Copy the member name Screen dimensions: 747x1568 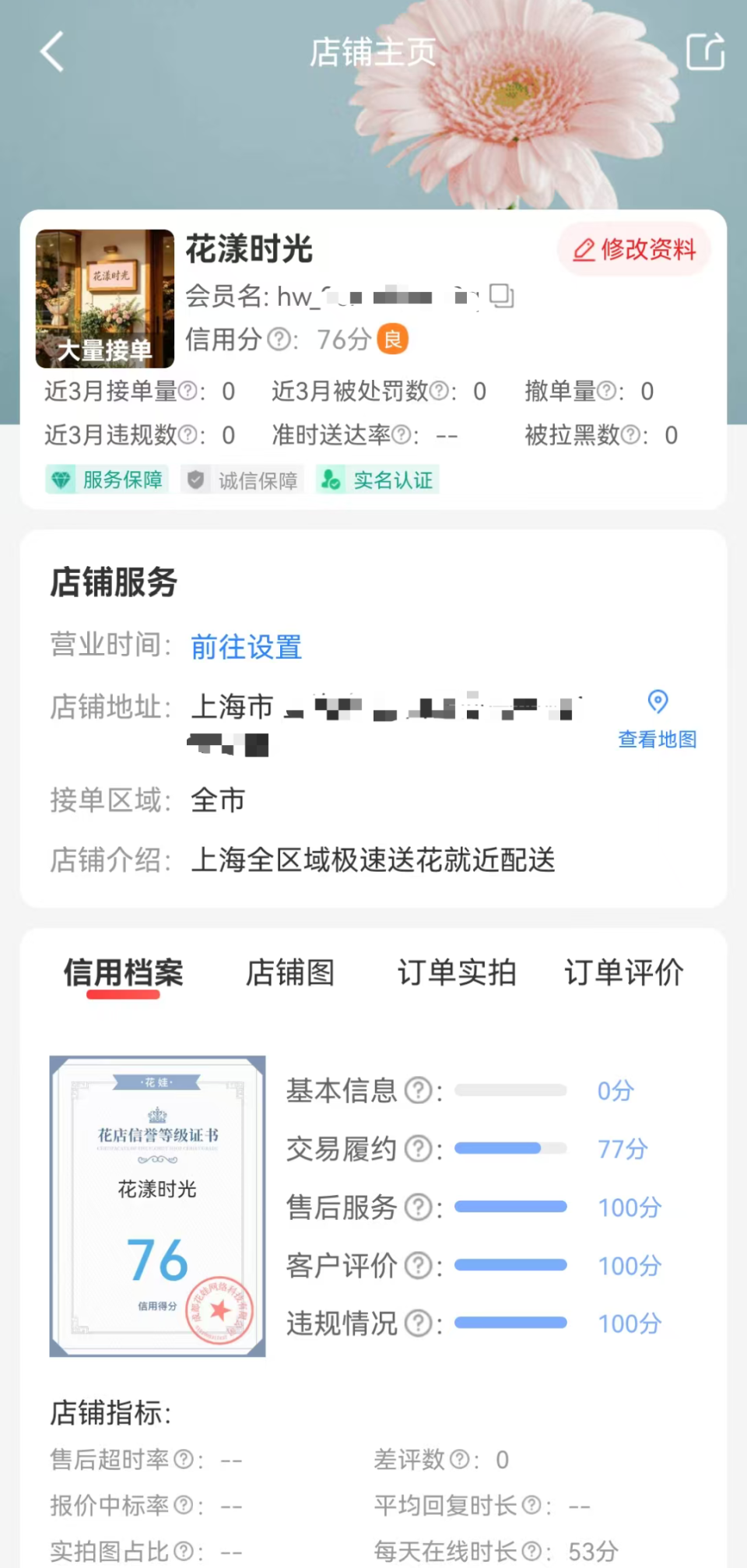[502, 296]
